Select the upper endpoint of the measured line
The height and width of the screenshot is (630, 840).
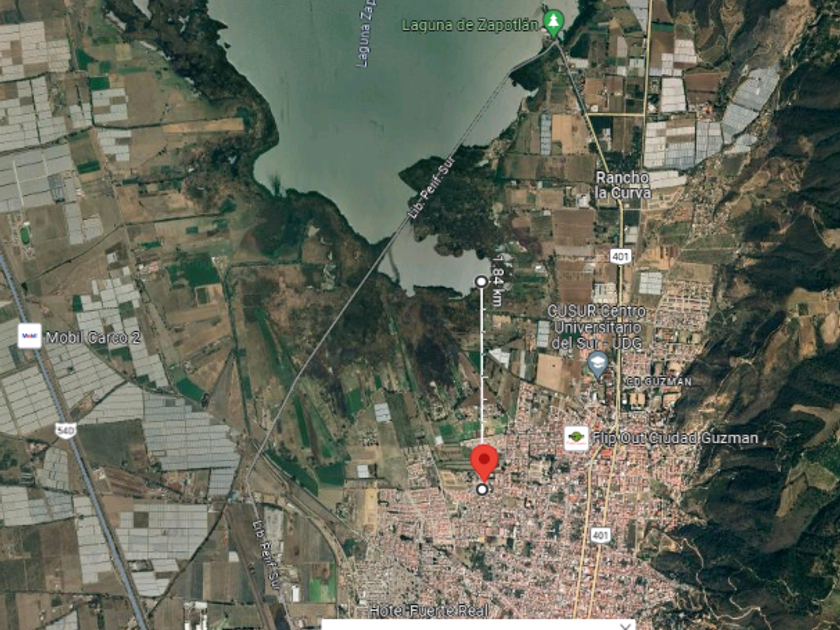click(x=482, y=282)
